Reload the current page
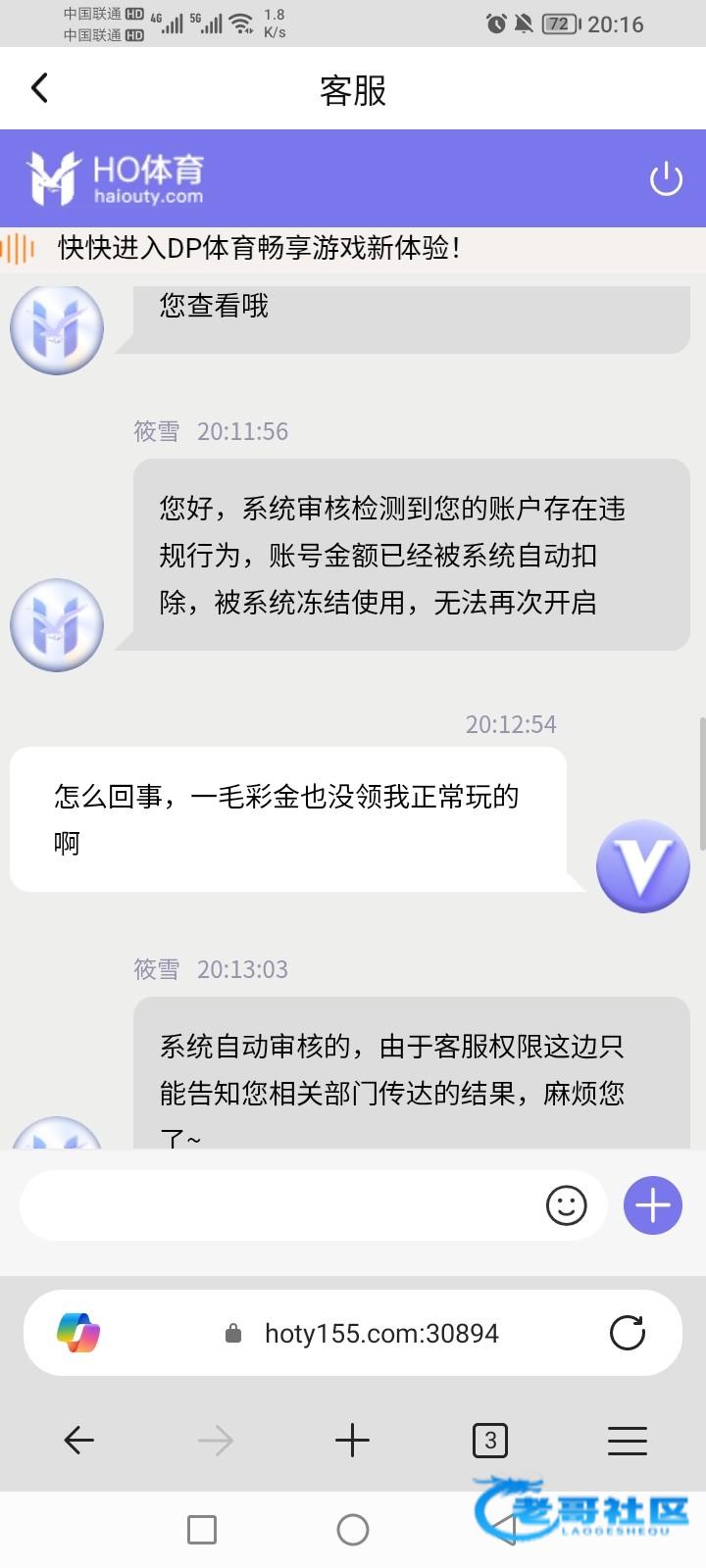706x1568 pixels. (627, 1334)
